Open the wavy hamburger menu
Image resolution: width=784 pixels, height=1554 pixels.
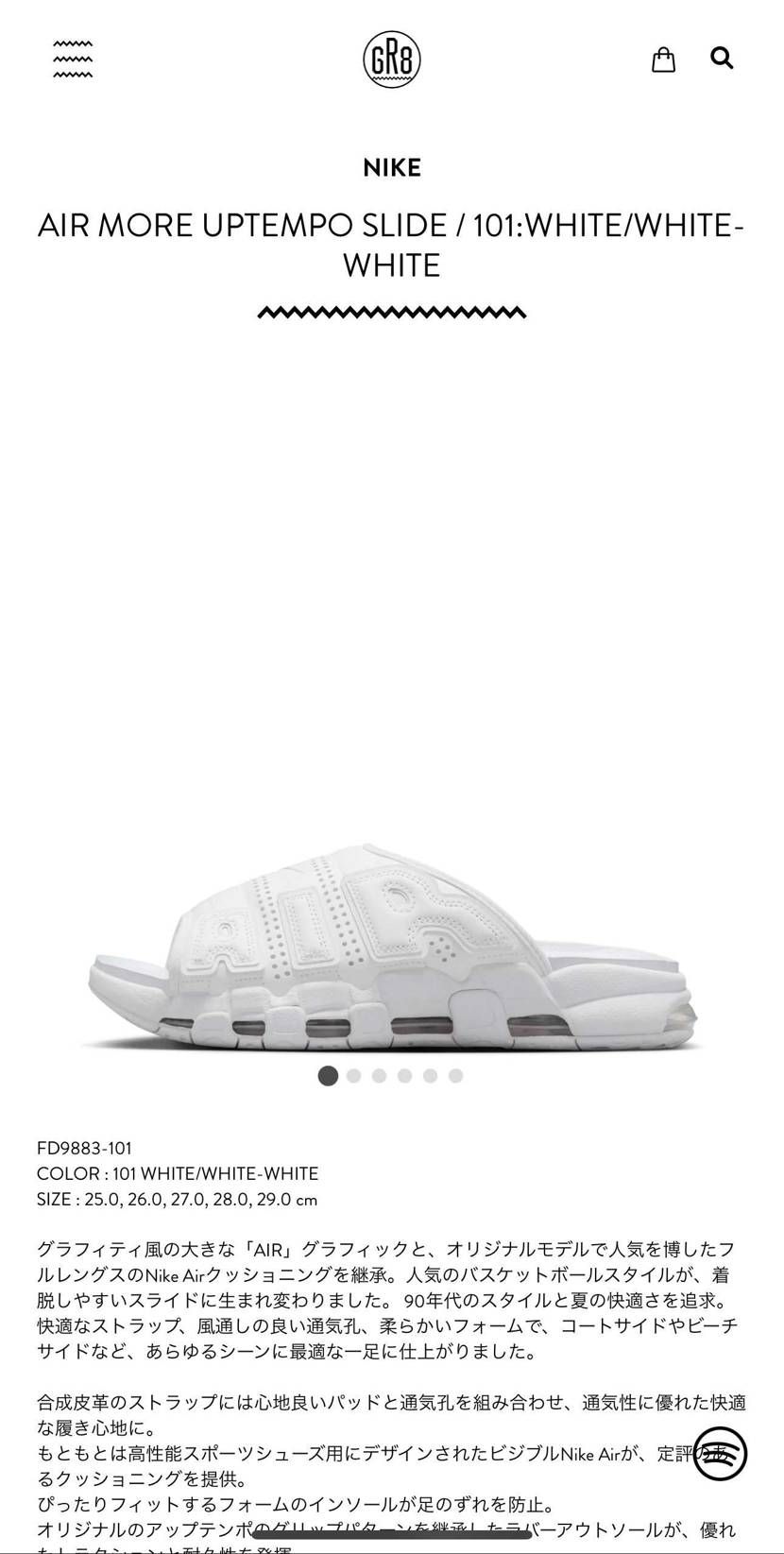coord(73,59)
